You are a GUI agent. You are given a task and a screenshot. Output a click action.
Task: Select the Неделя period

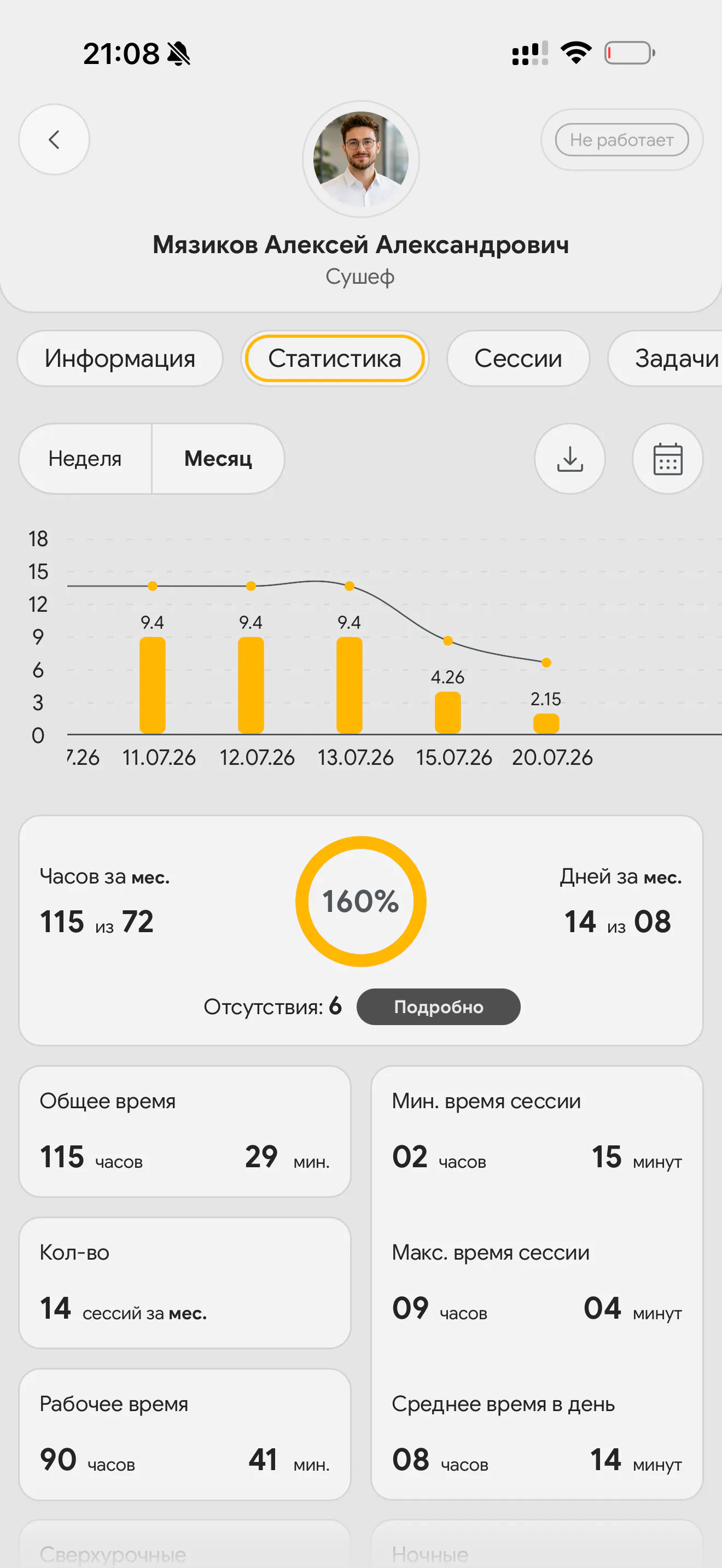click(x=85, y=458)
